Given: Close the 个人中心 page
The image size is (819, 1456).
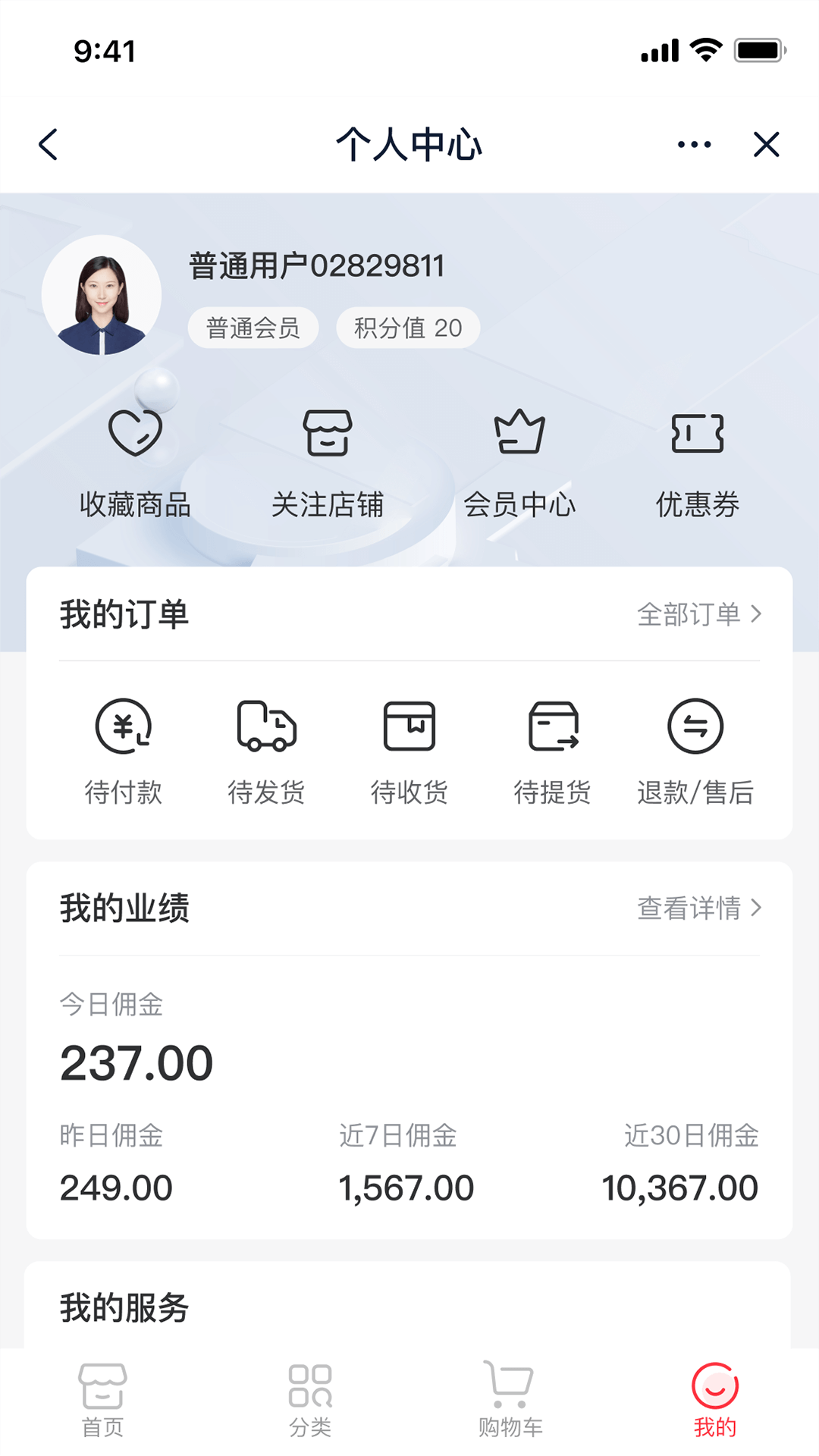Looking at the screenshot, I should tap(766, 144).
